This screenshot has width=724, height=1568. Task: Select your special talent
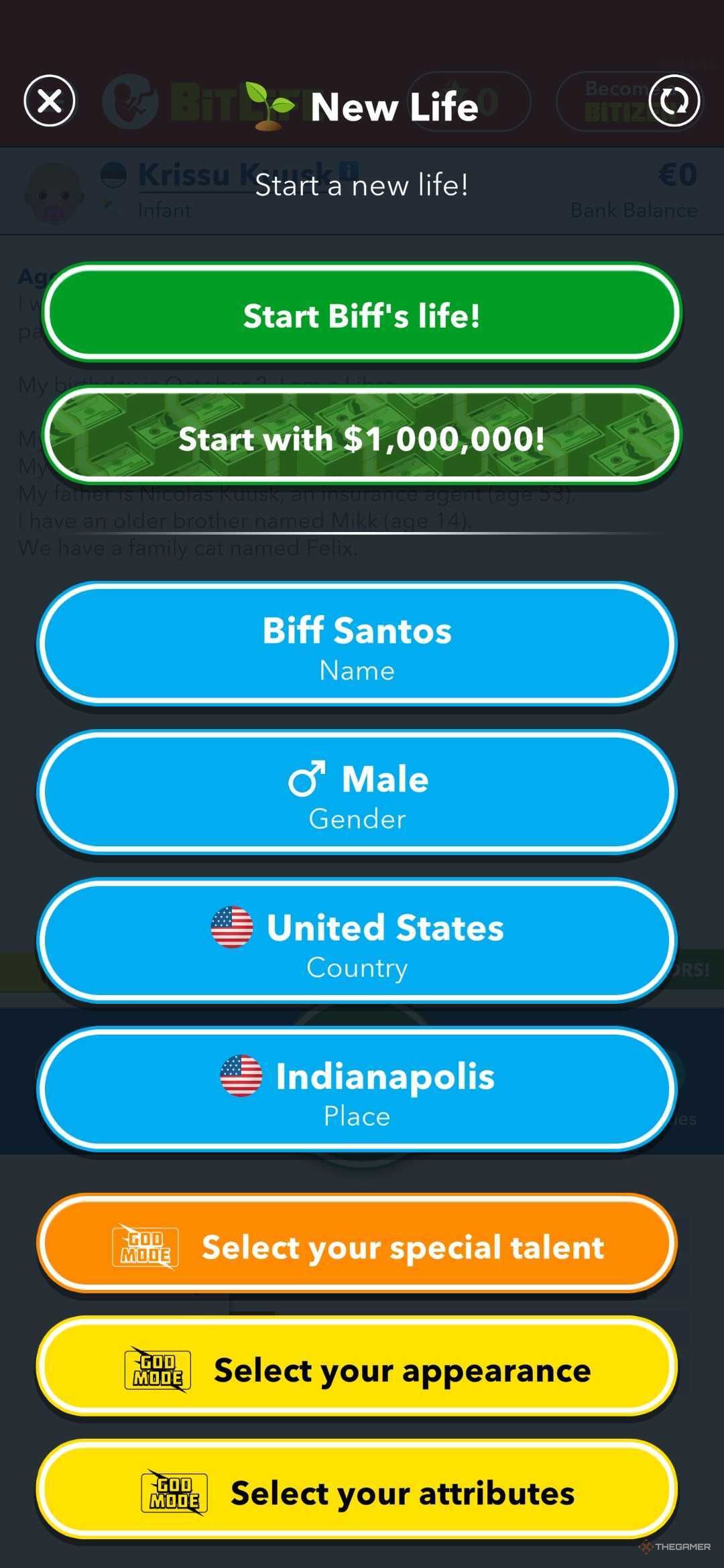tap(357, 1246)
